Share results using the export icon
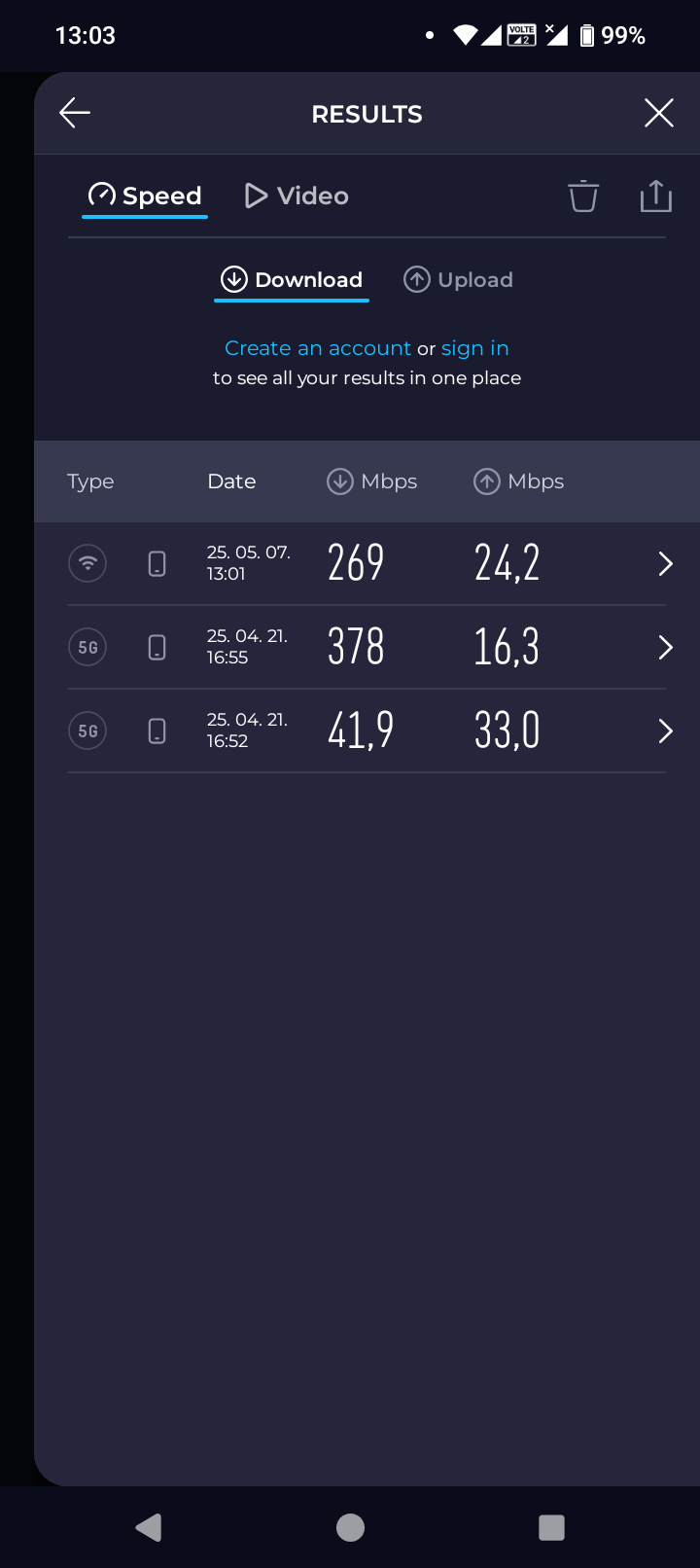Screen dimensions: 700x1568 (655, 196)
